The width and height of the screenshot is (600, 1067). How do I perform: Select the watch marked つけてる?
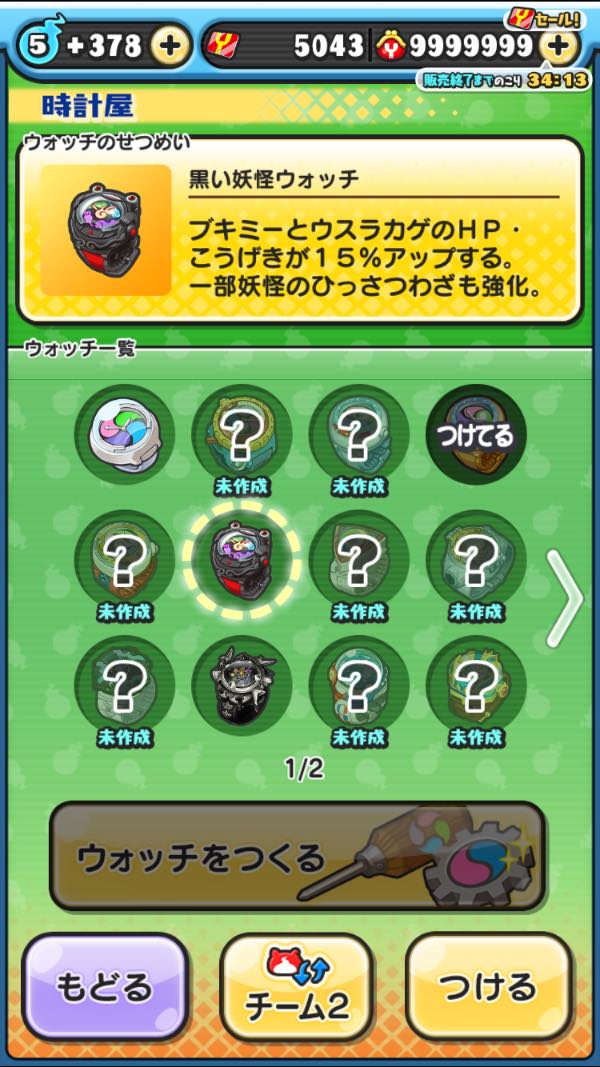point(475,434)
